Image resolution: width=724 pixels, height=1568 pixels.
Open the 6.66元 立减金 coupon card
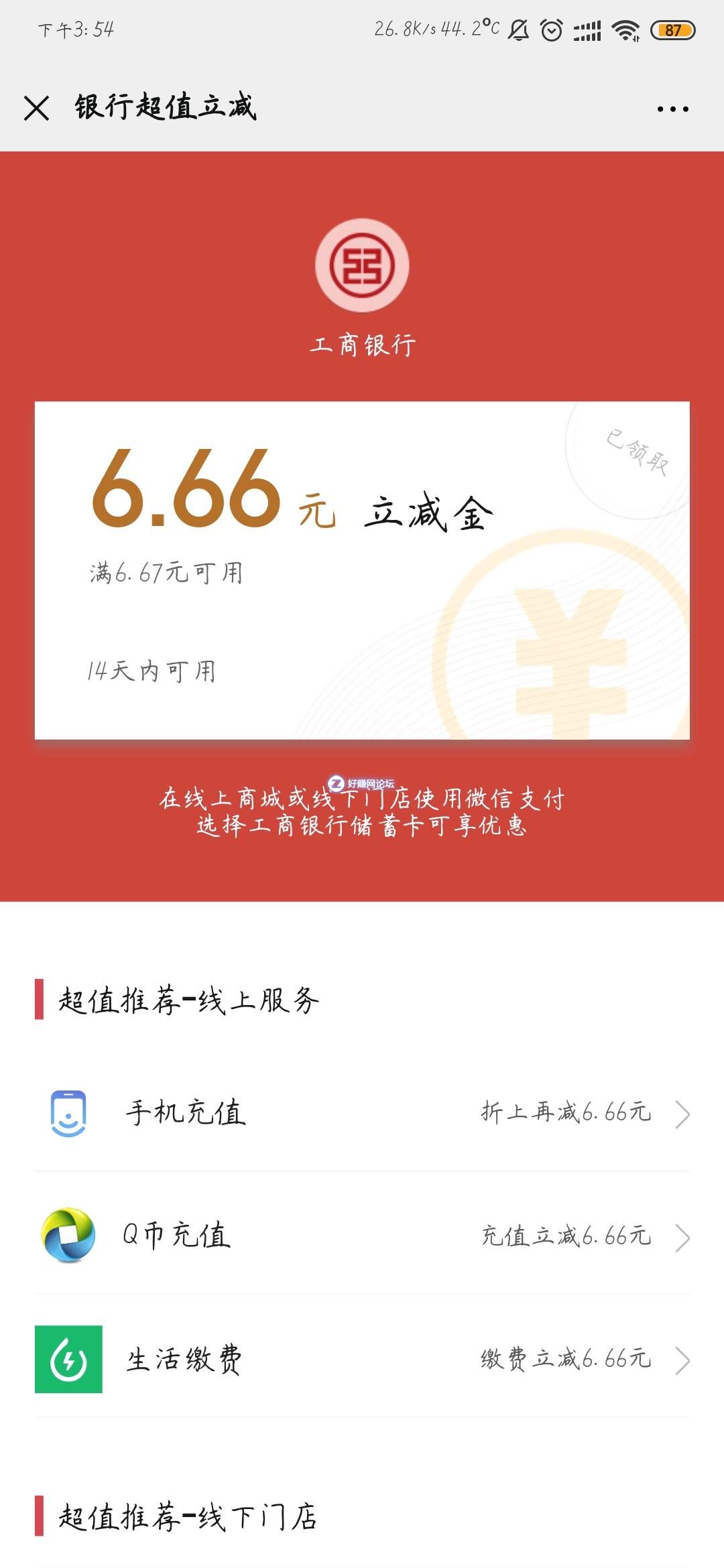362,570
